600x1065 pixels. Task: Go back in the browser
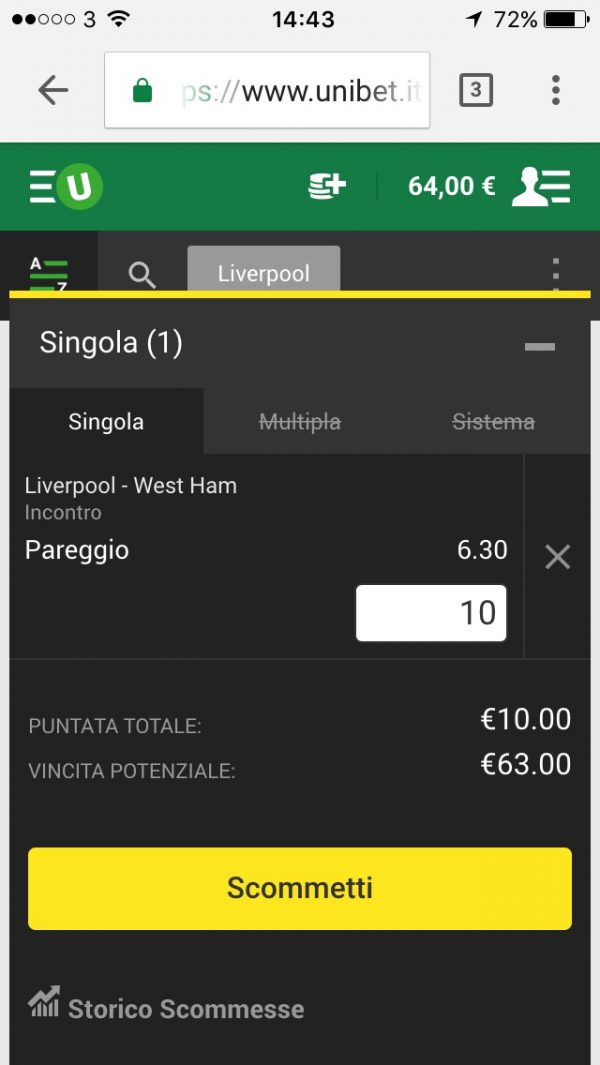[53, 91]
